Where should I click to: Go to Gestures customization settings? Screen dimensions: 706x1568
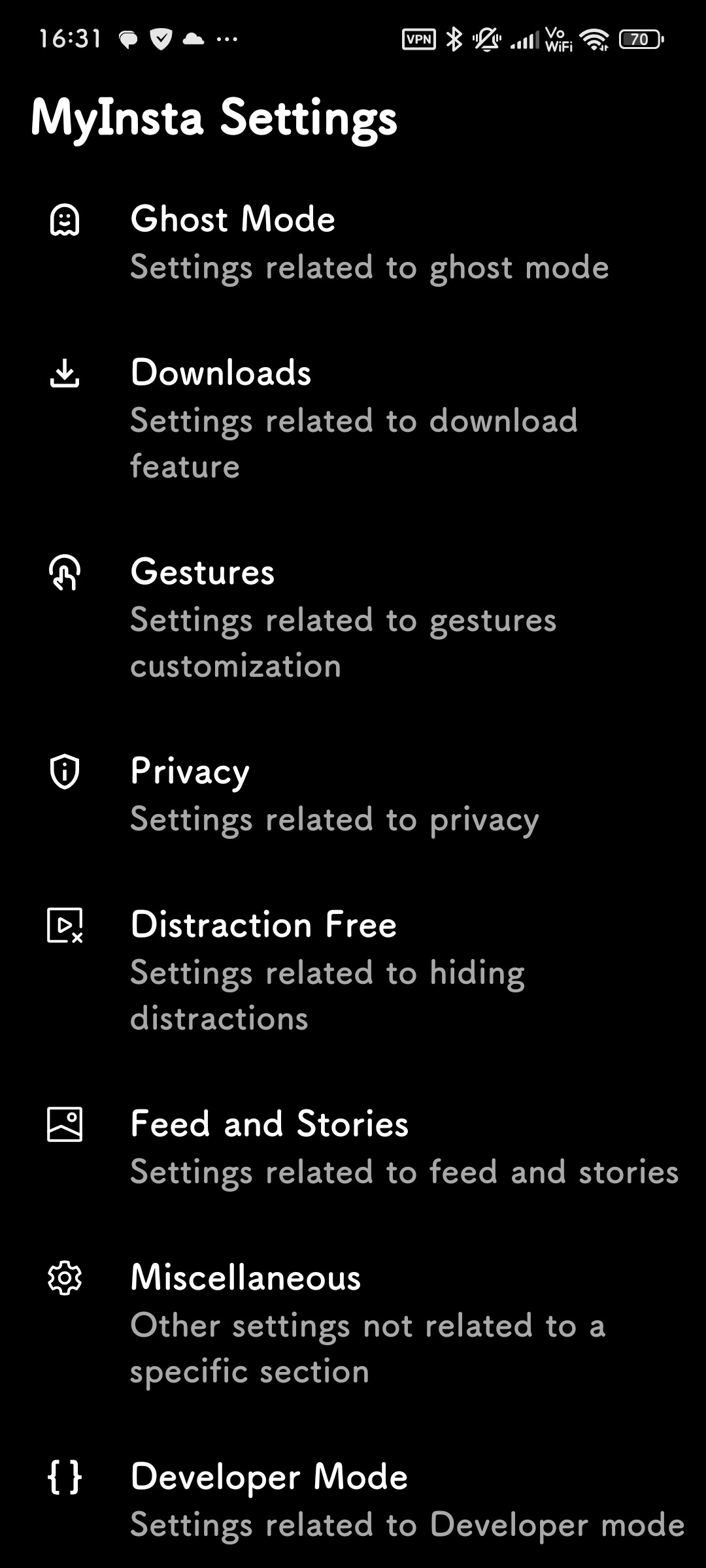click(353, 618)
